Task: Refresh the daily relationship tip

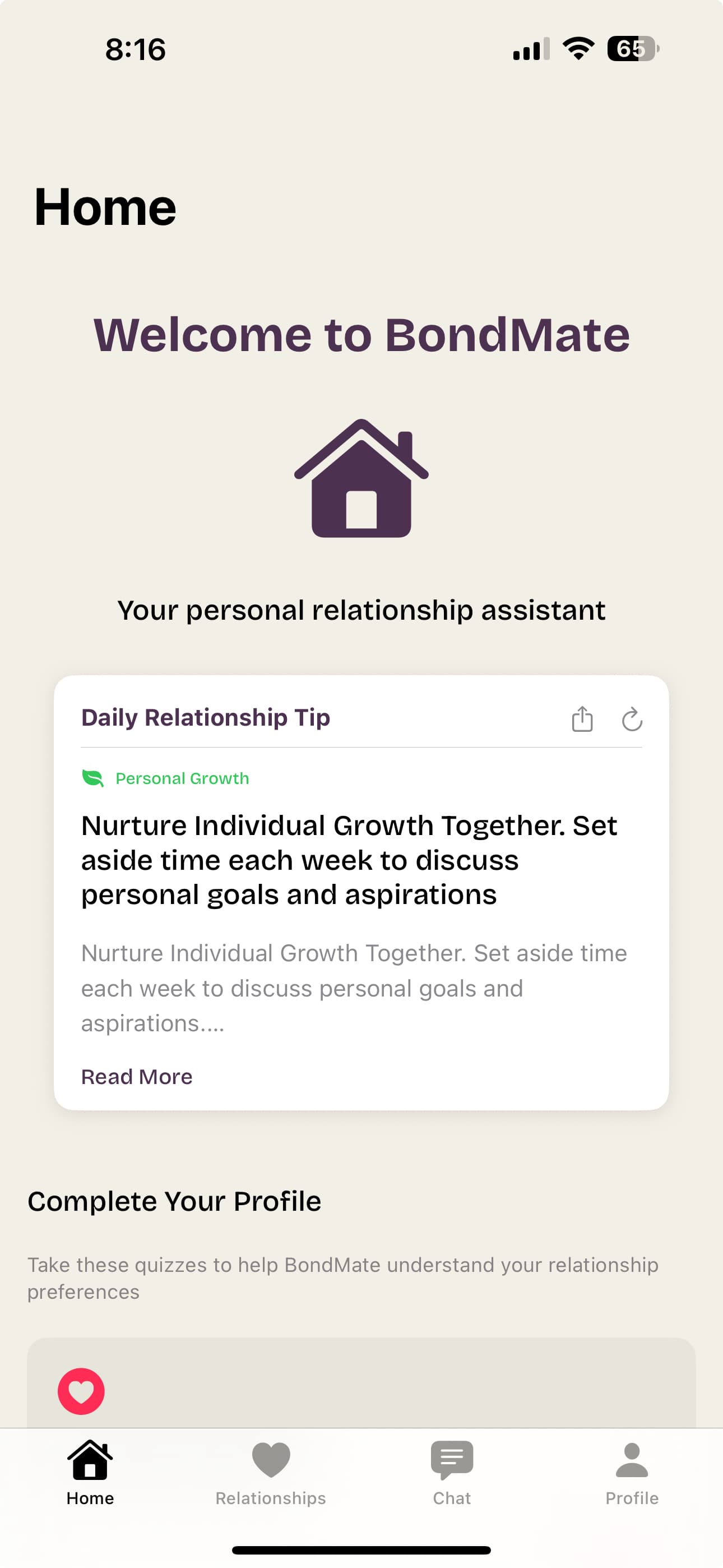Action: coord(632,719)
